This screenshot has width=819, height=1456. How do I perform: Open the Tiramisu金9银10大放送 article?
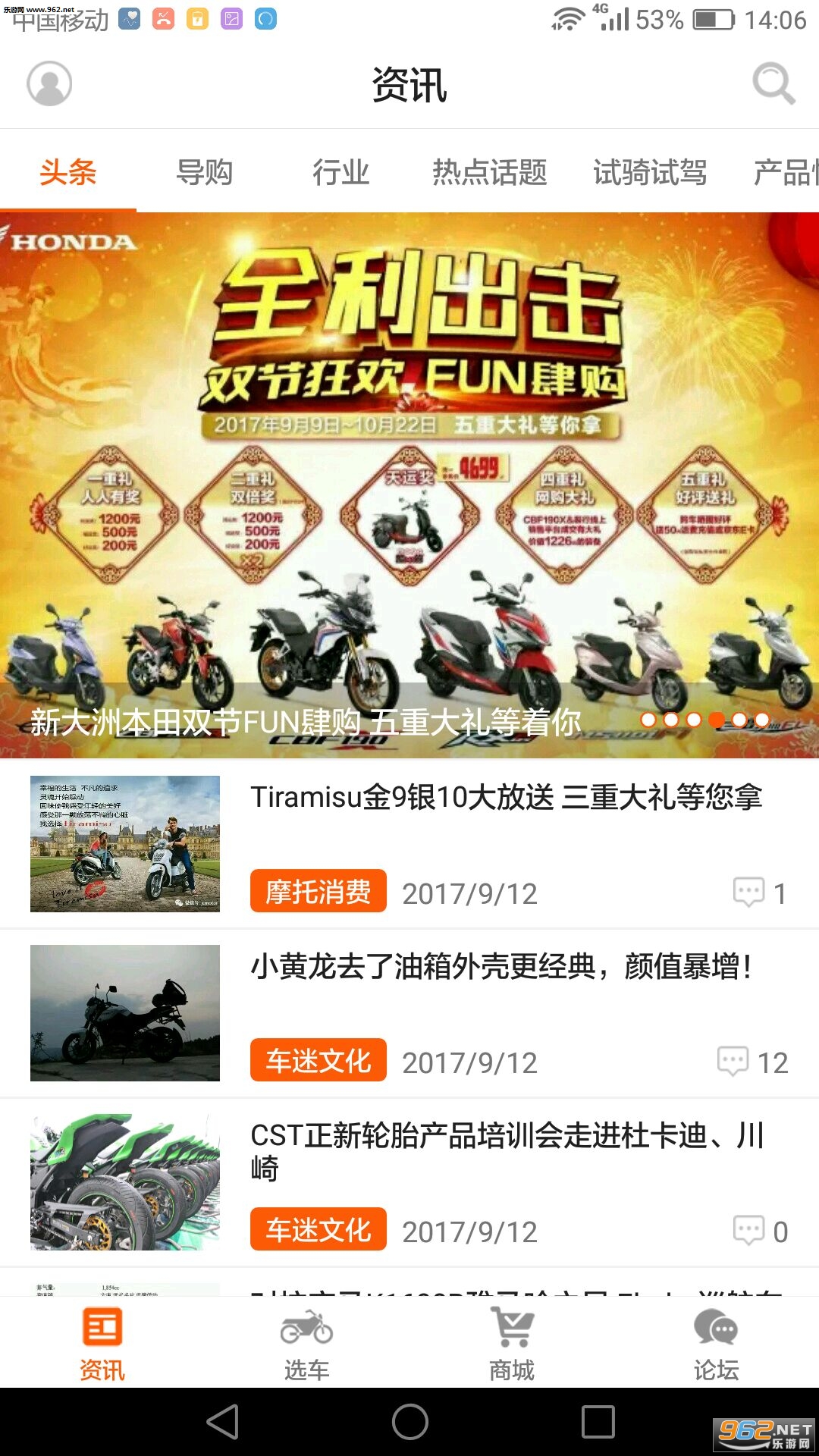(506, 798)
